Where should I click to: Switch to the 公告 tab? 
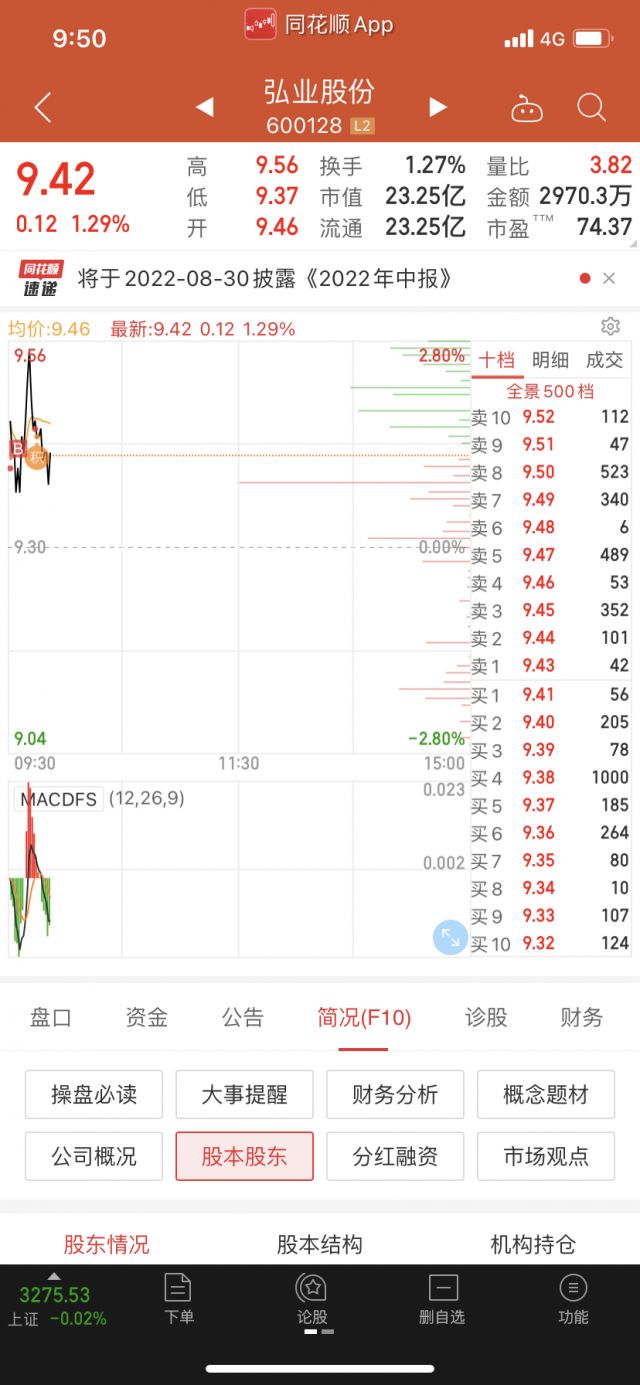click(242, 1018)
